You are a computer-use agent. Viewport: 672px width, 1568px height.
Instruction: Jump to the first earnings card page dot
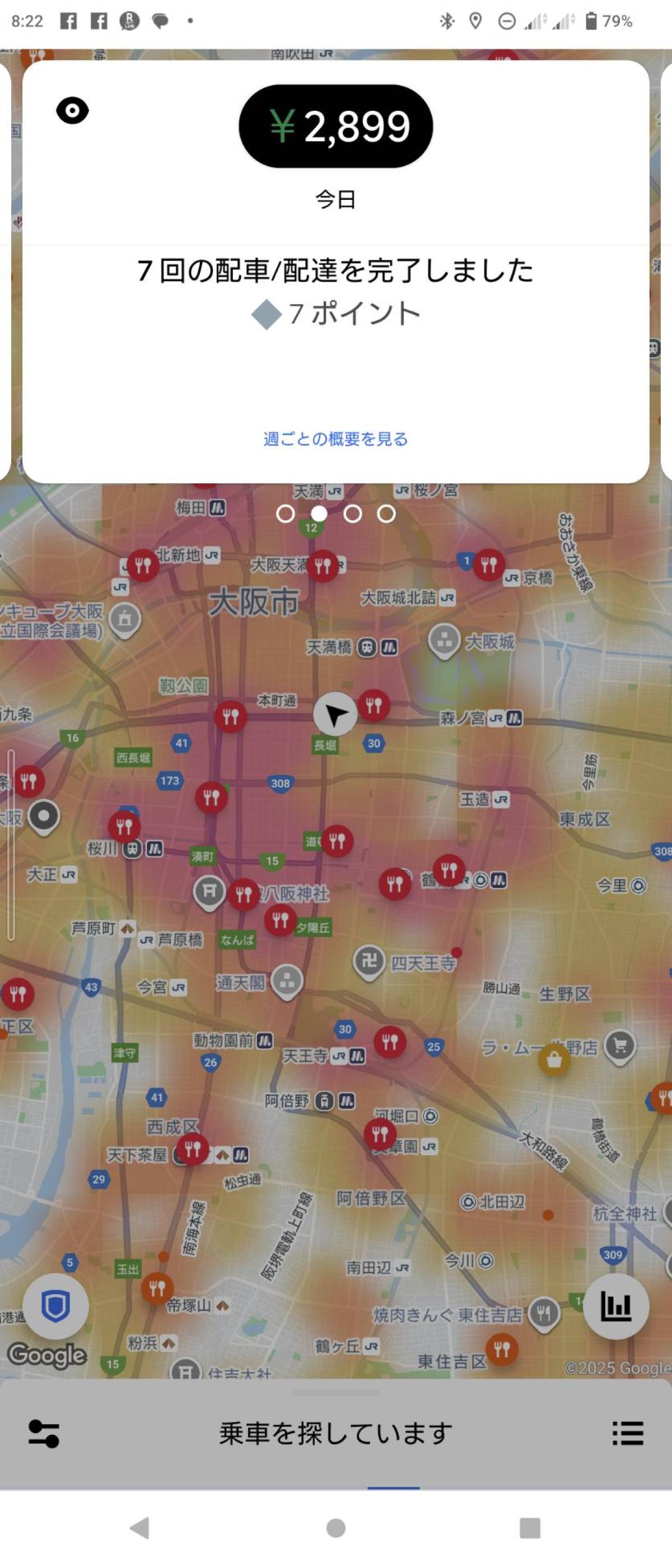coord(285,514)
